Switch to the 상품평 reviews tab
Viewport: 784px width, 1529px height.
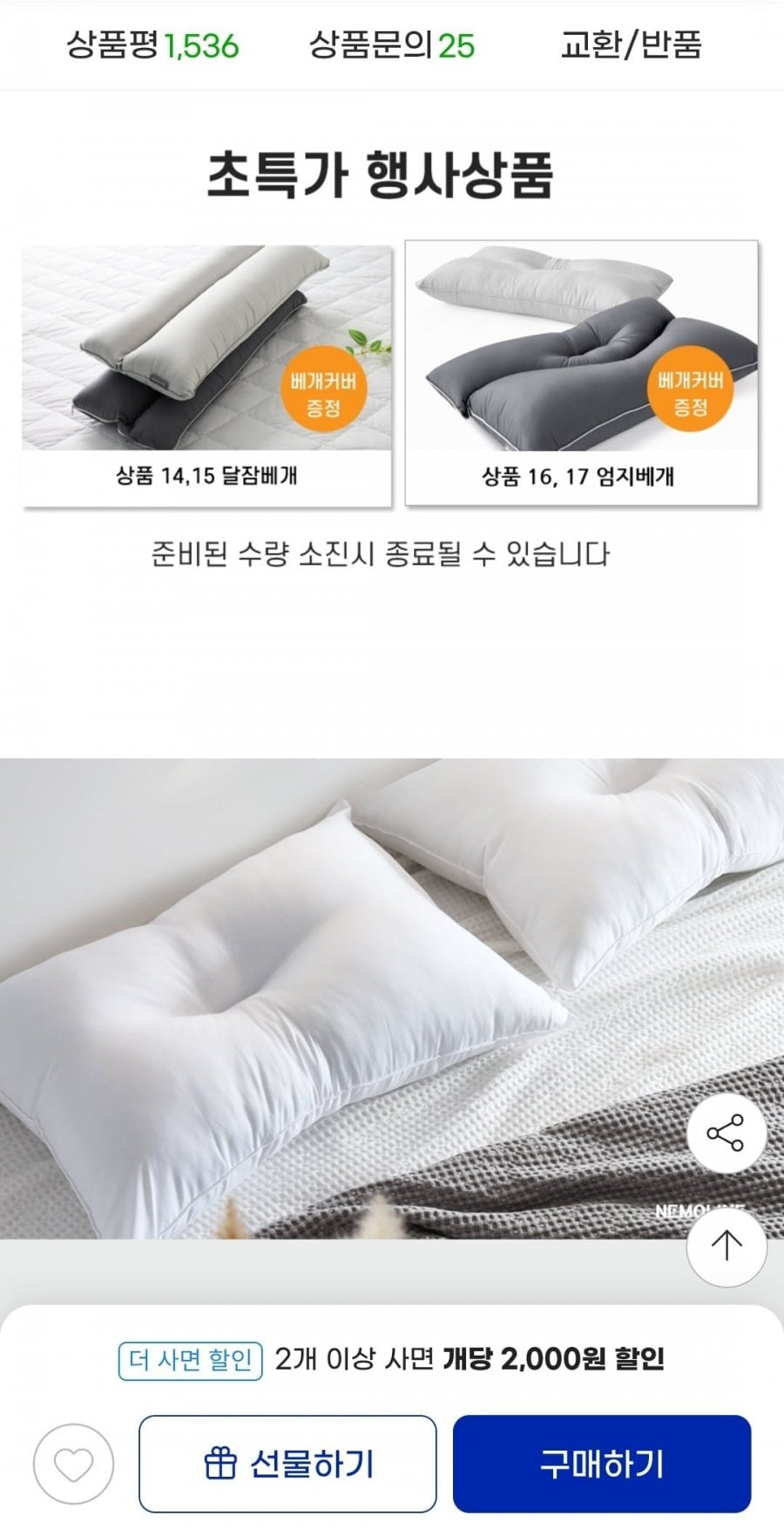tap(152, 44)
